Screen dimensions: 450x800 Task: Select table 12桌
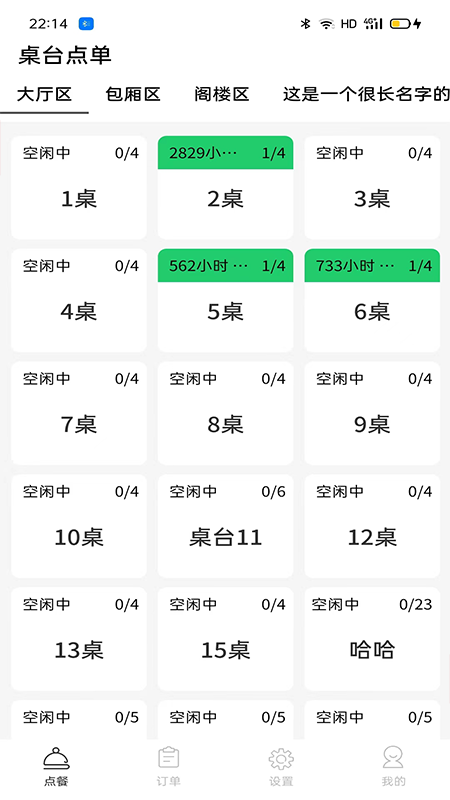pos(372,526)
